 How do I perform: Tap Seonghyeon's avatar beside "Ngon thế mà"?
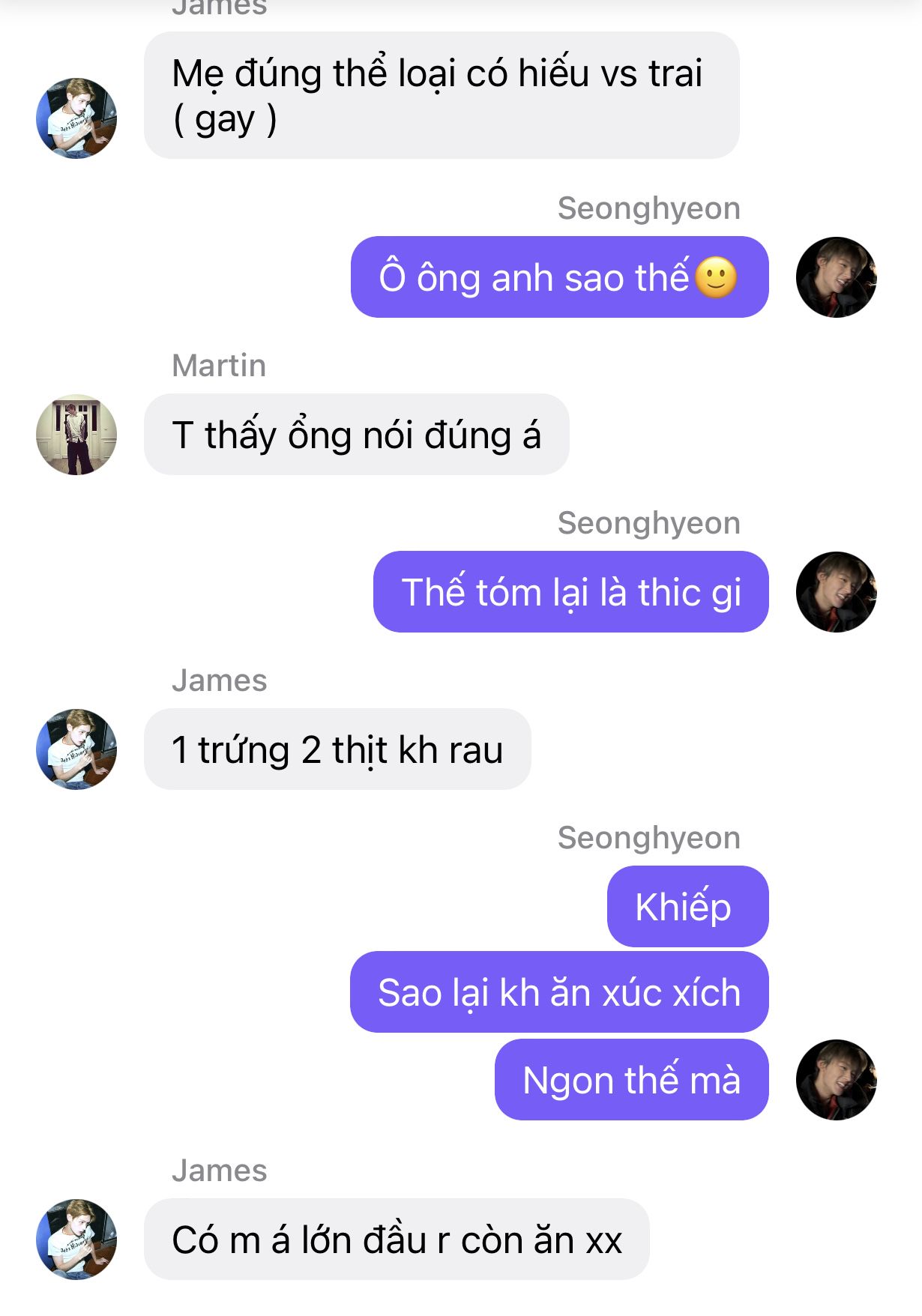(836, 1080)
